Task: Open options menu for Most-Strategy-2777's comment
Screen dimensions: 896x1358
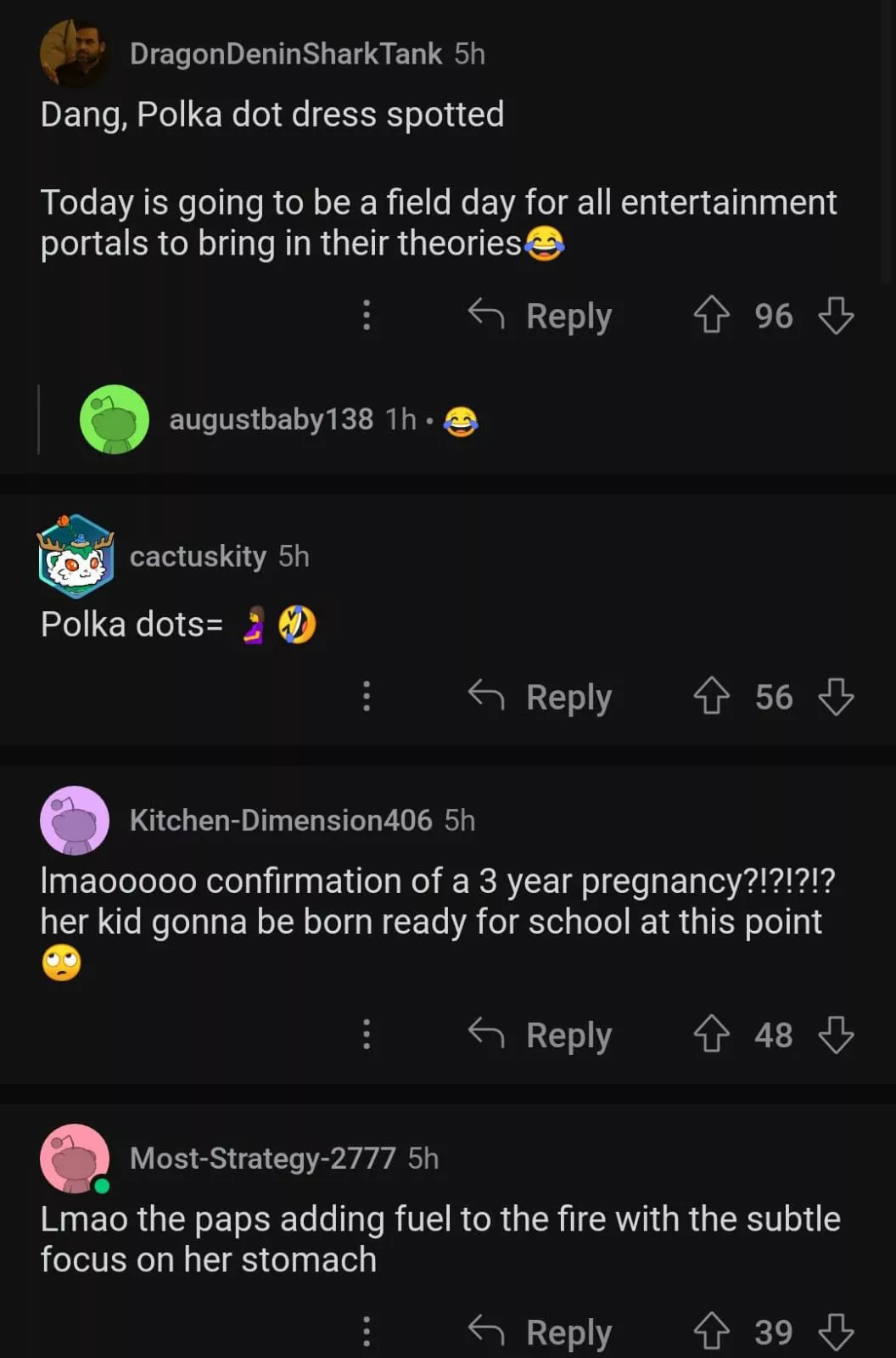Action: click(367, 1332)
